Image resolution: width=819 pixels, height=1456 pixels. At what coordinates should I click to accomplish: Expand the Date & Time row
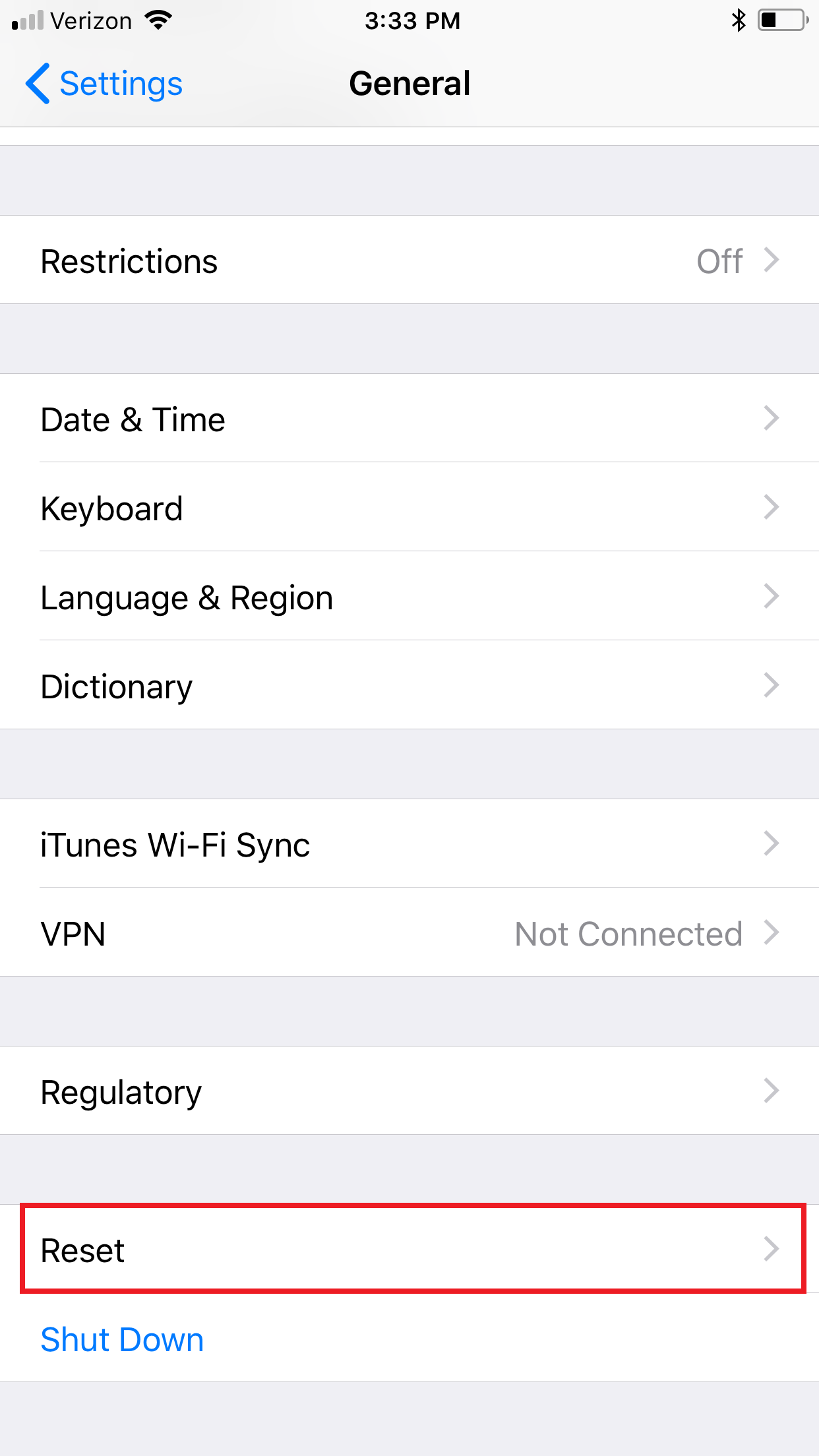coord(409,419)
